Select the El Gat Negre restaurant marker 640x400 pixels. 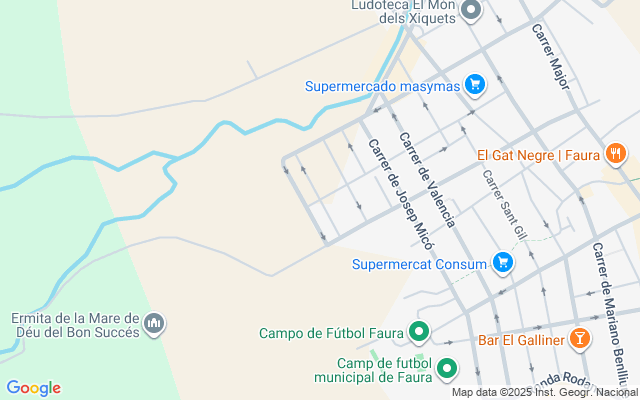[x=616, y=155]
